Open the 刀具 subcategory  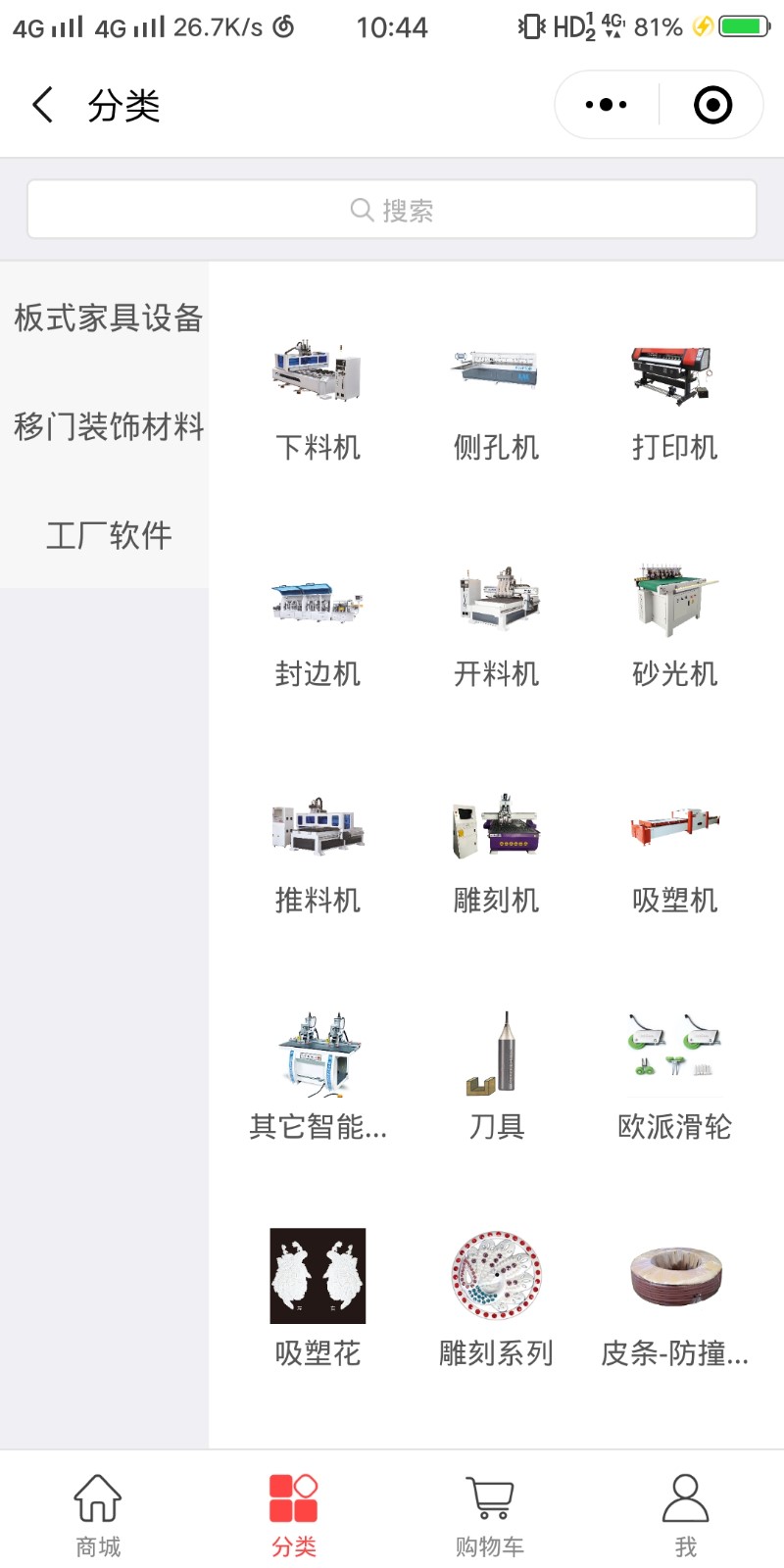click(x=496, y=1077)
